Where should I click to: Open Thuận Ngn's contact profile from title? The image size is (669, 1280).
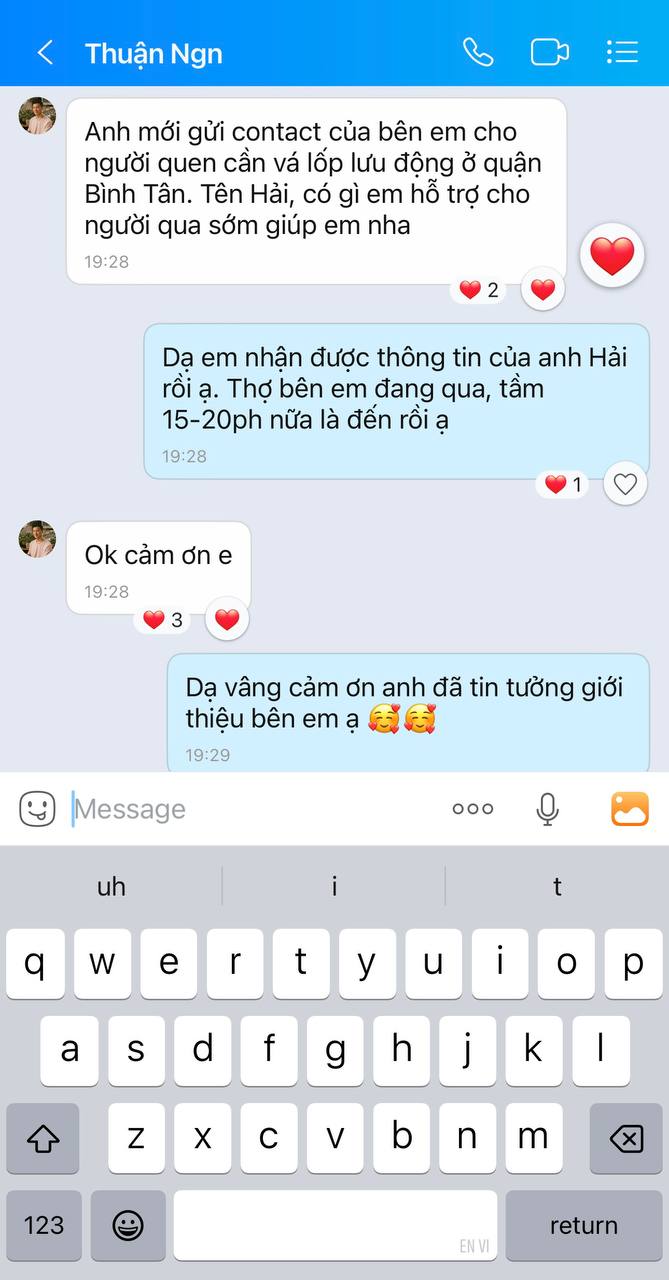[x=153, y=53]
